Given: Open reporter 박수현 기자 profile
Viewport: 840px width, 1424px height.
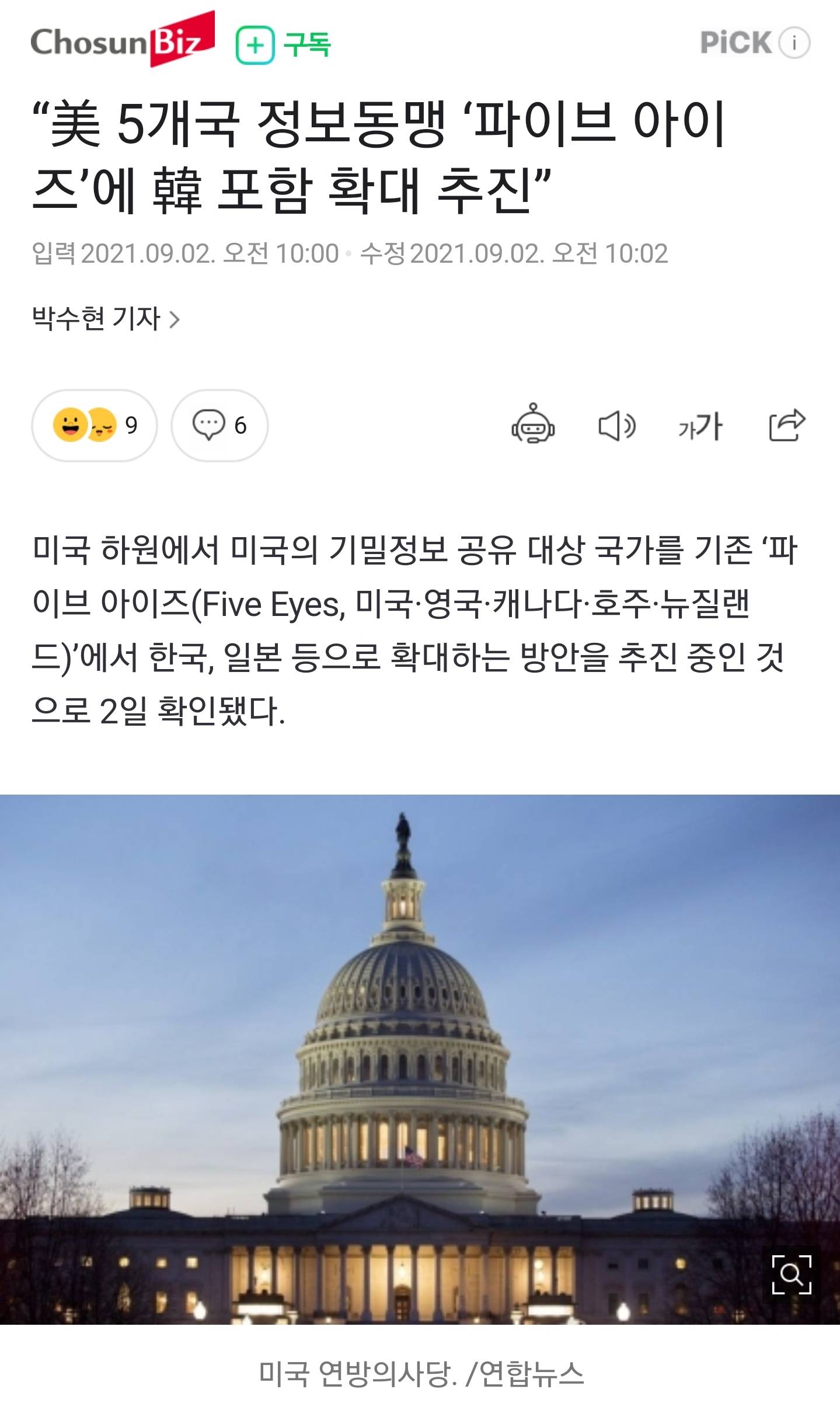Looking at the screenshot, I should 106,319.
